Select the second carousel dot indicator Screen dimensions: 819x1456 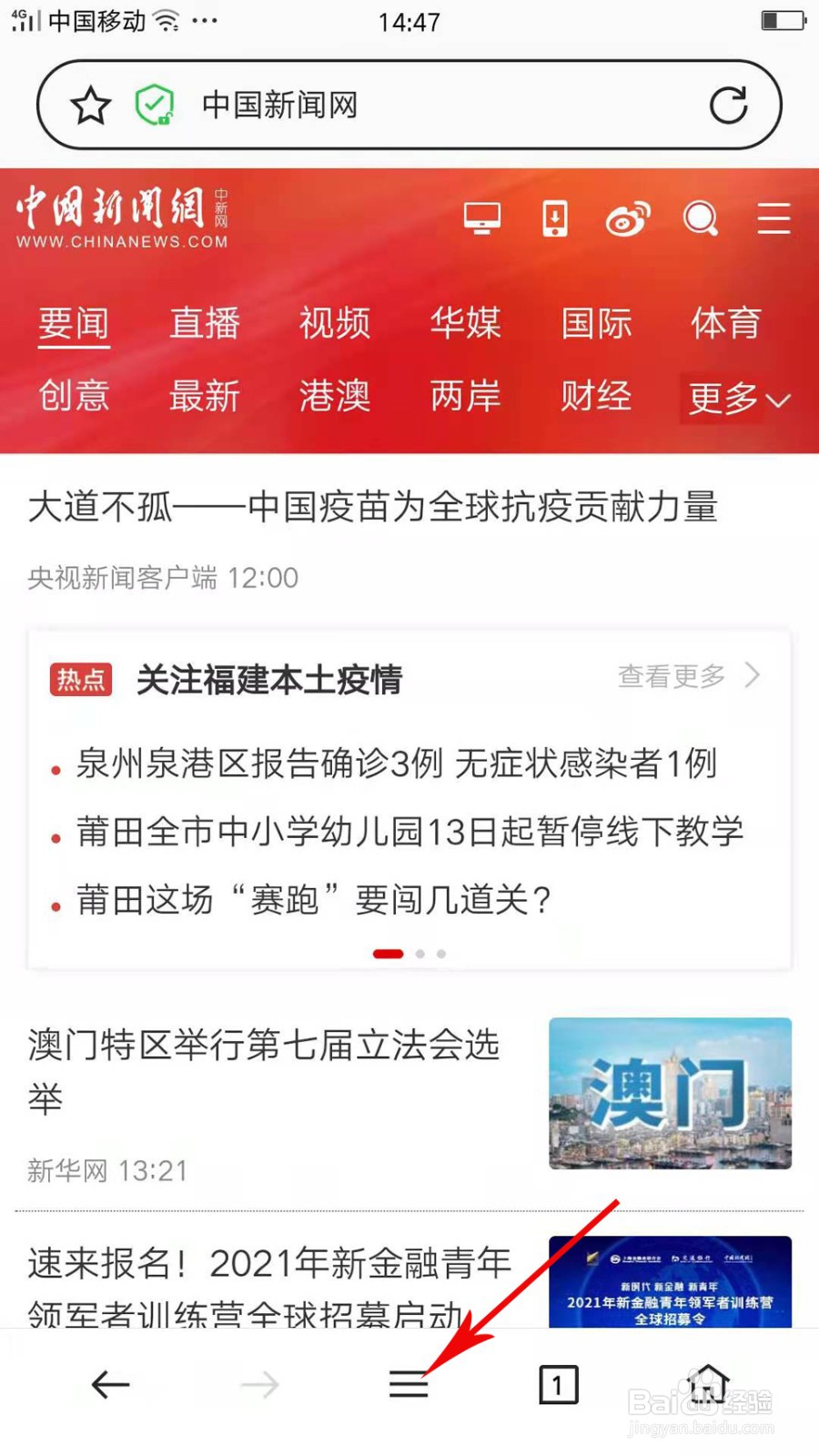[x=420, y=954]
